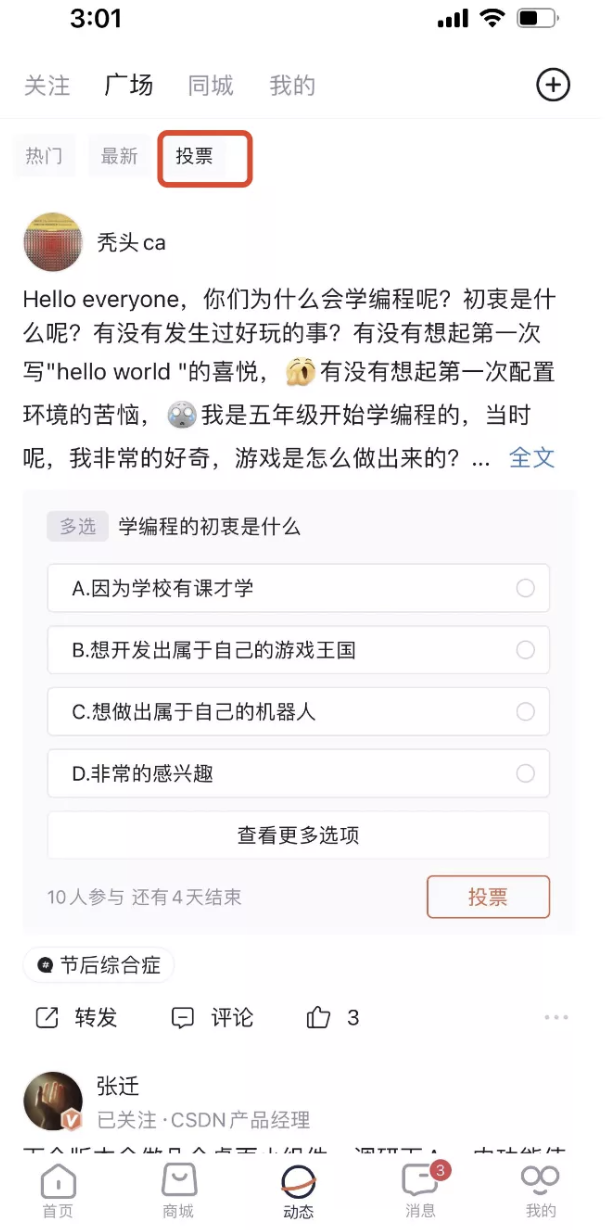
Task: Open the 我的 top tab
Action: click(292, 86)
